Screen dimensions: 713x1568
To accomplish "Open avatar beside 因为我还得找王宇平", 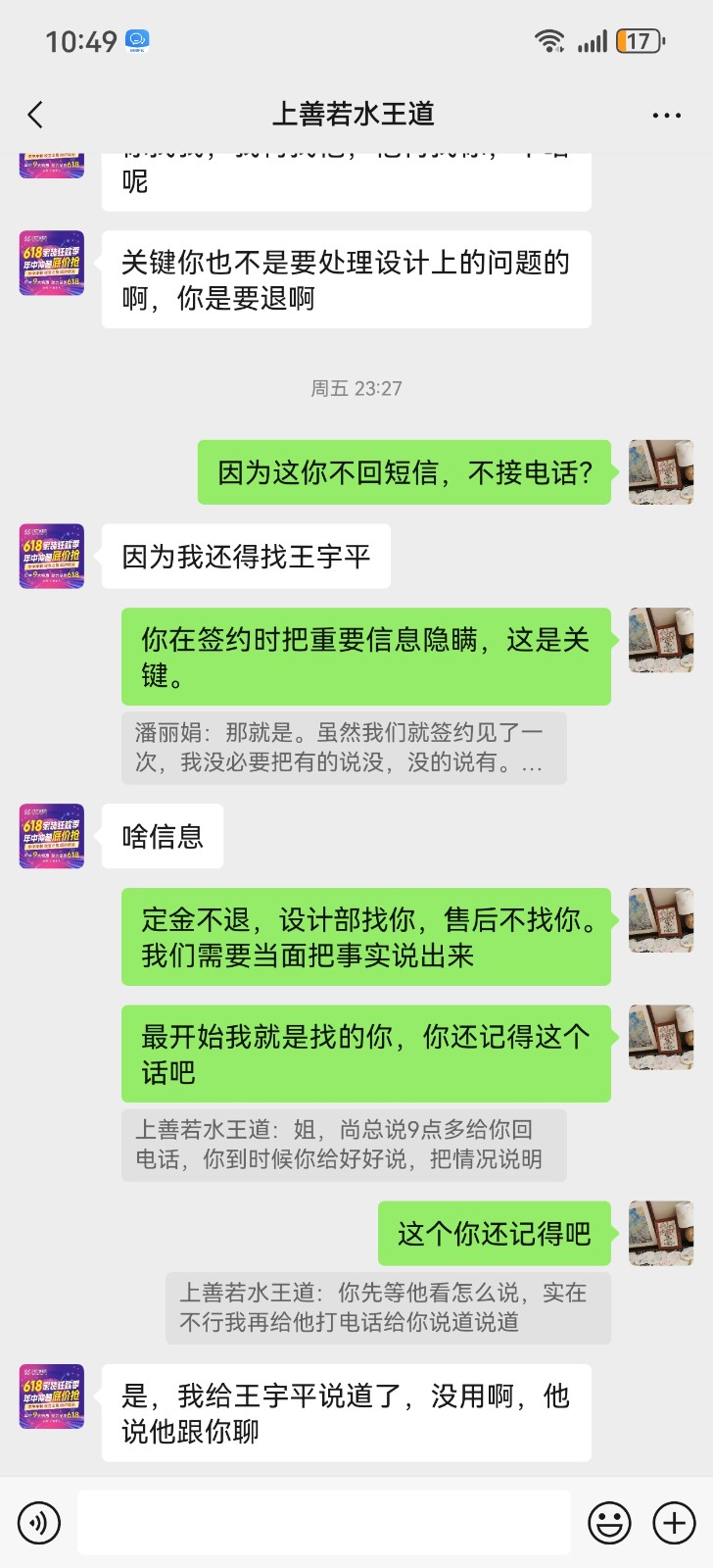I will 52,556.
